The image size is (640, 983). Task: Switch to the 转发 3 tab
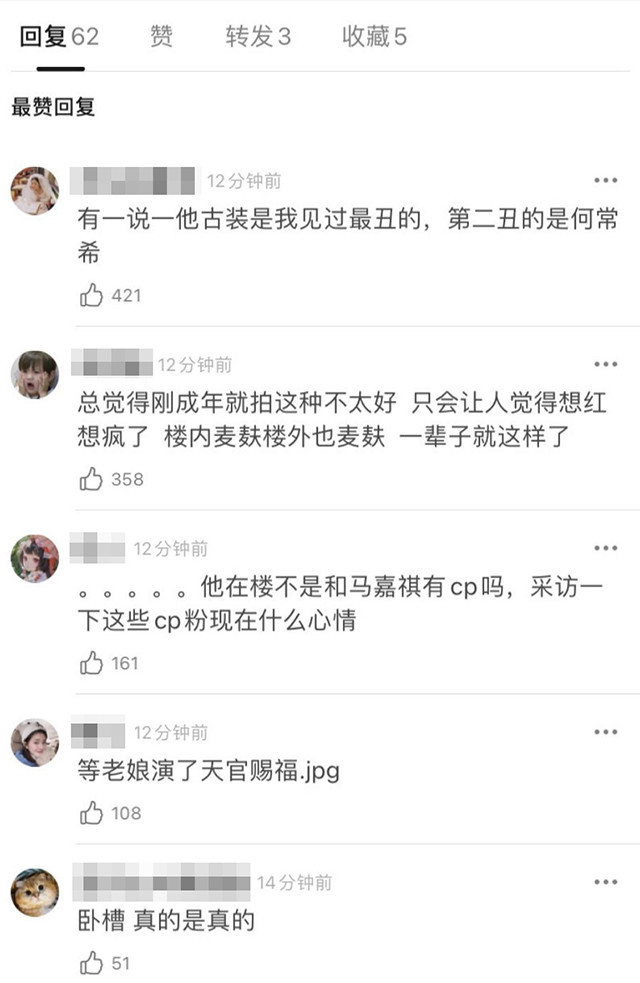258,37
